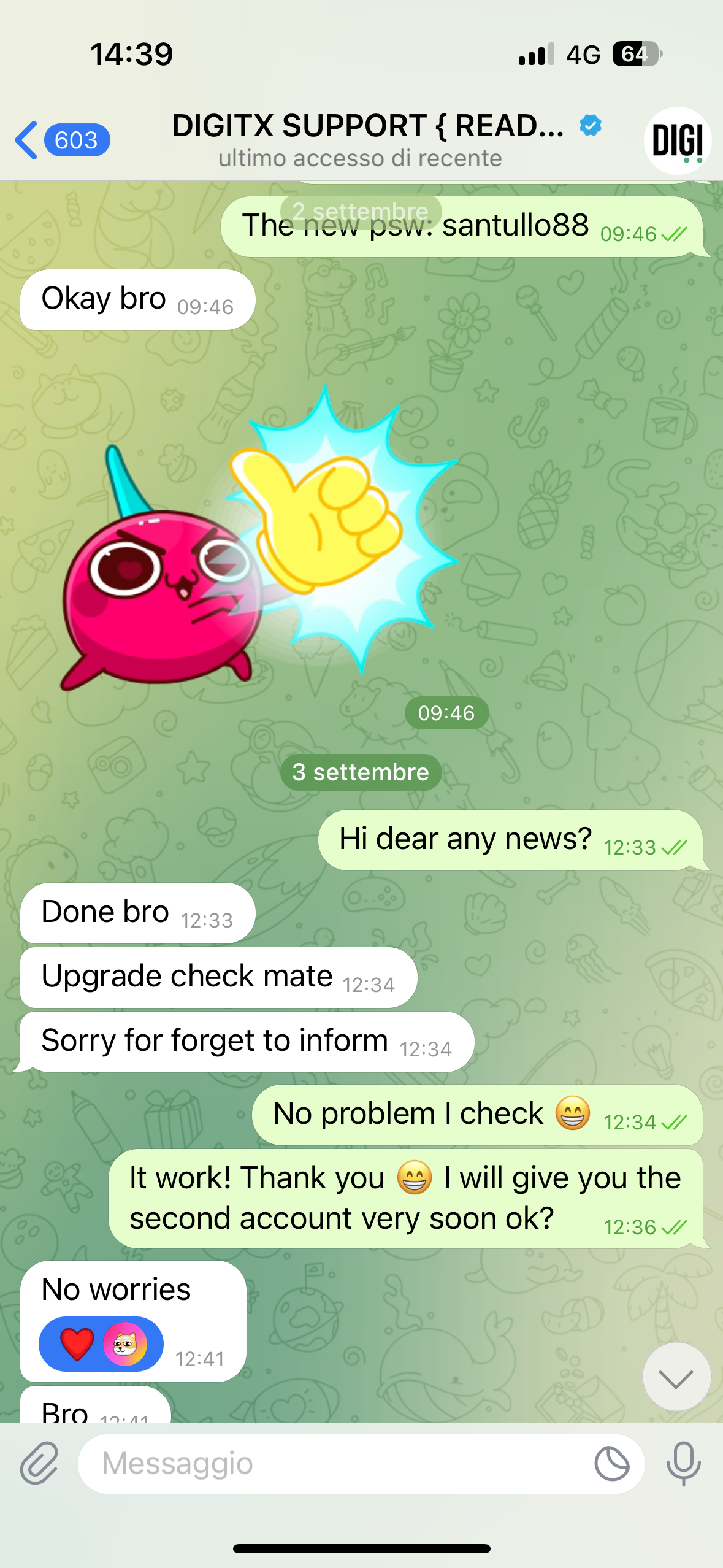Open DIGITX SUPPORT profile picture
This screenshot has height=1568, width=723.
tap(677, 140)
